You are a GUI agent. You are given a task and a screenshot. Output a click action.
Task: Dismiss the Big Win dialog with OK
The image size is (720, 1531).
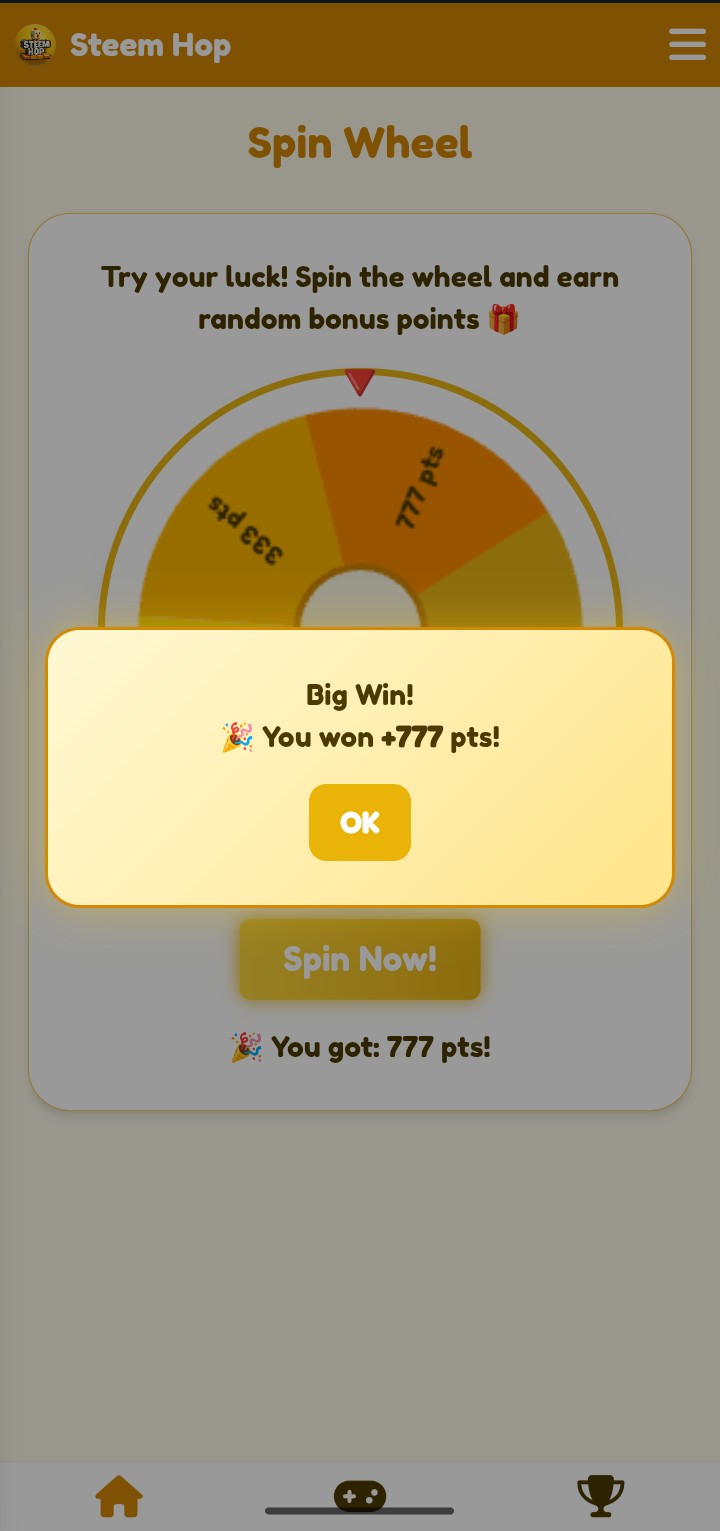pos(360,822)
